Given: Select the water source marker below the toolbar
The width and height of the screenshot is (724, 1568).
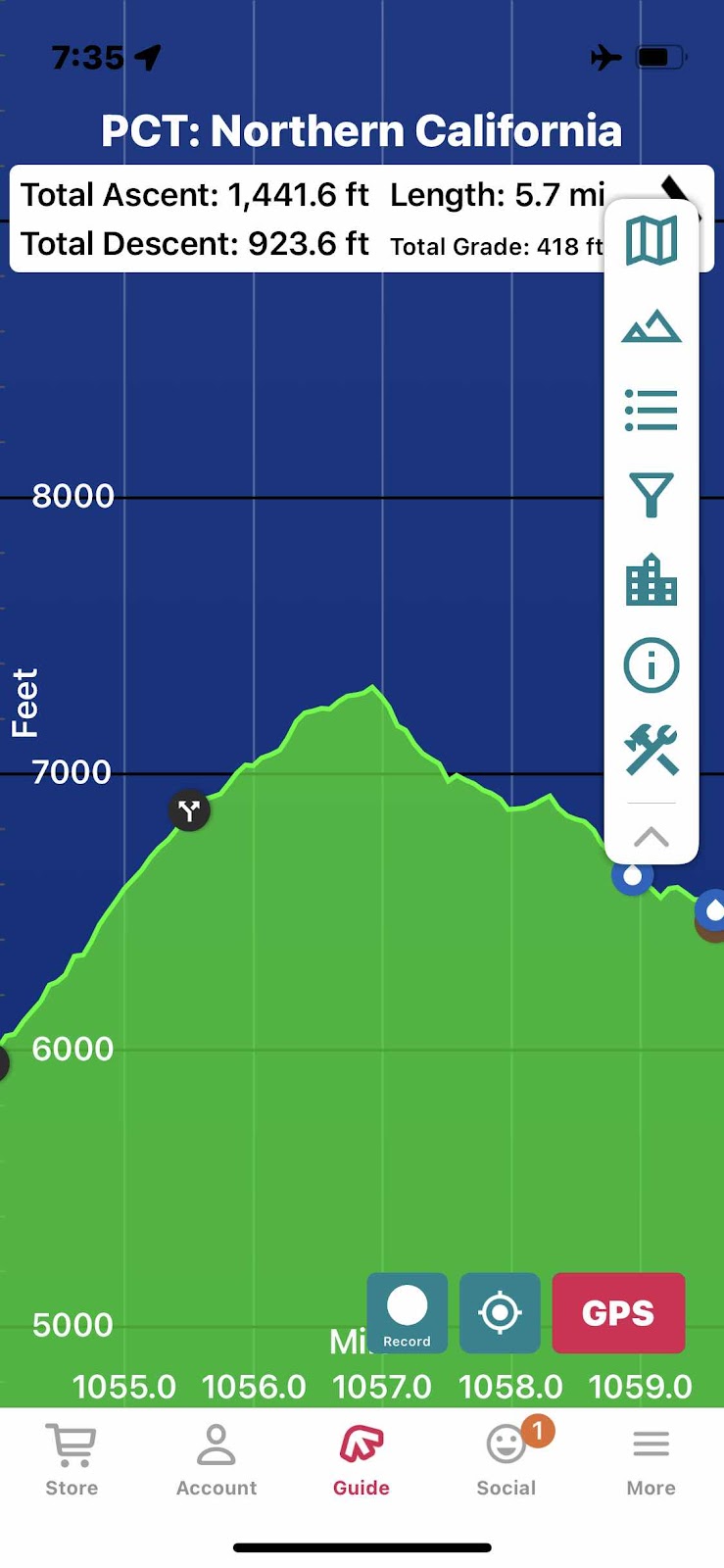Looking at the screenshot, I should click(x=632, y=876).
